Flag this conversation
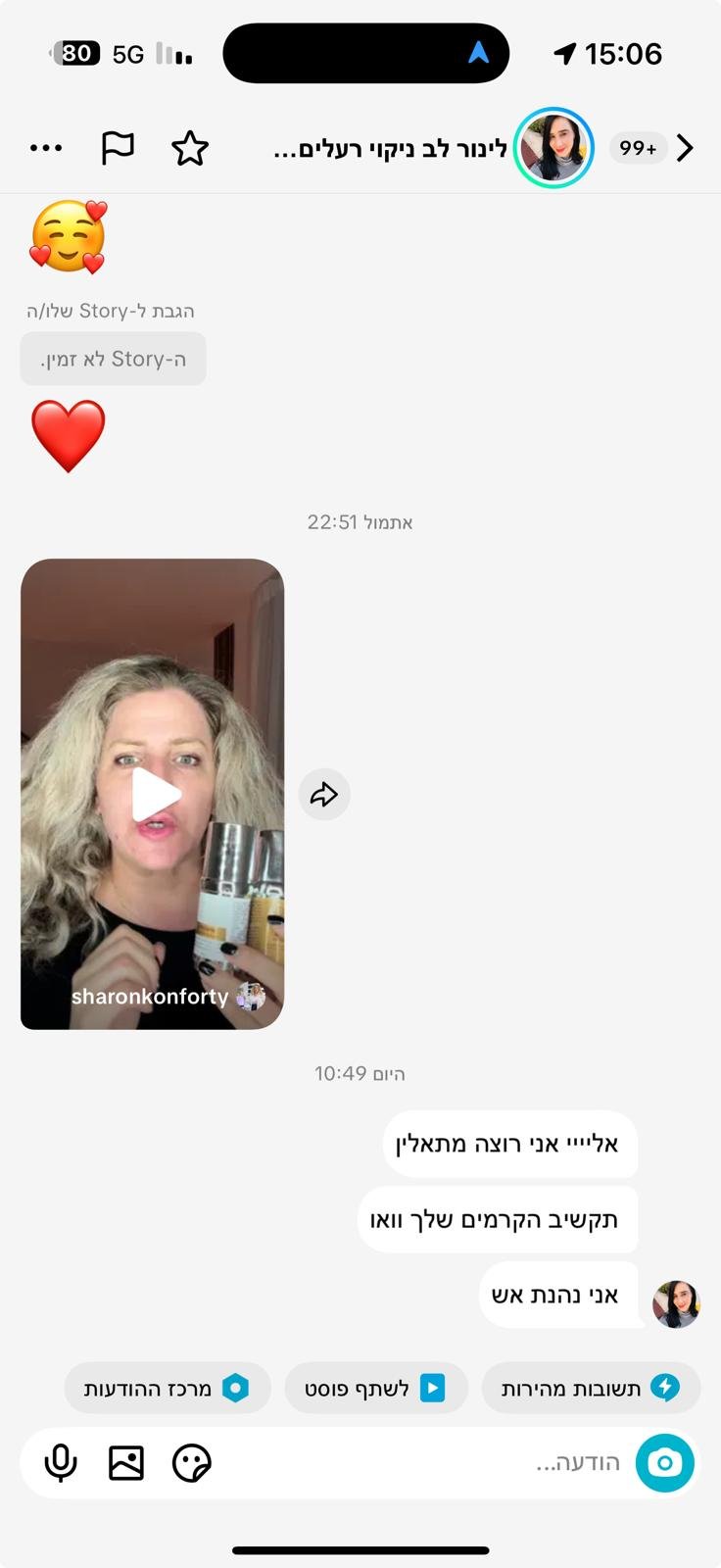Screen dimensions: 721x1568 point(118,148)
